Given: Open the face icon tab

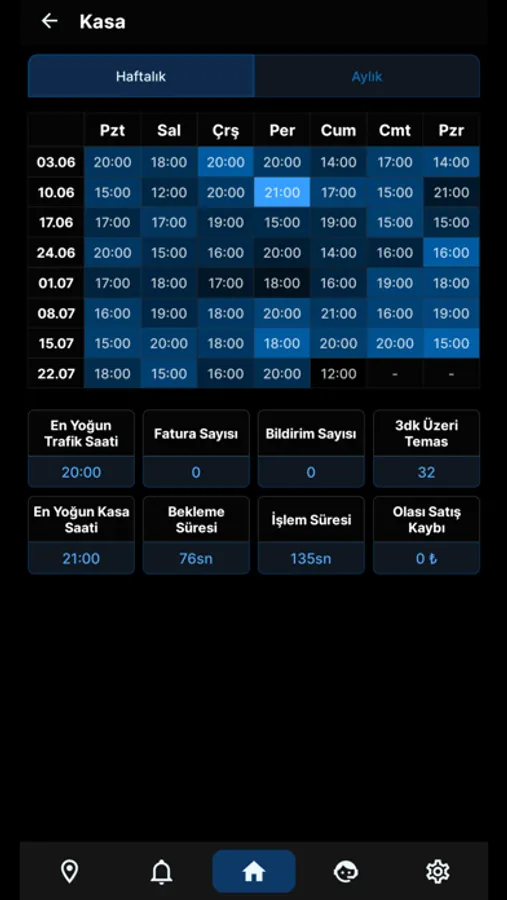Looking at the screenshot, I should [x=346, y=871].
